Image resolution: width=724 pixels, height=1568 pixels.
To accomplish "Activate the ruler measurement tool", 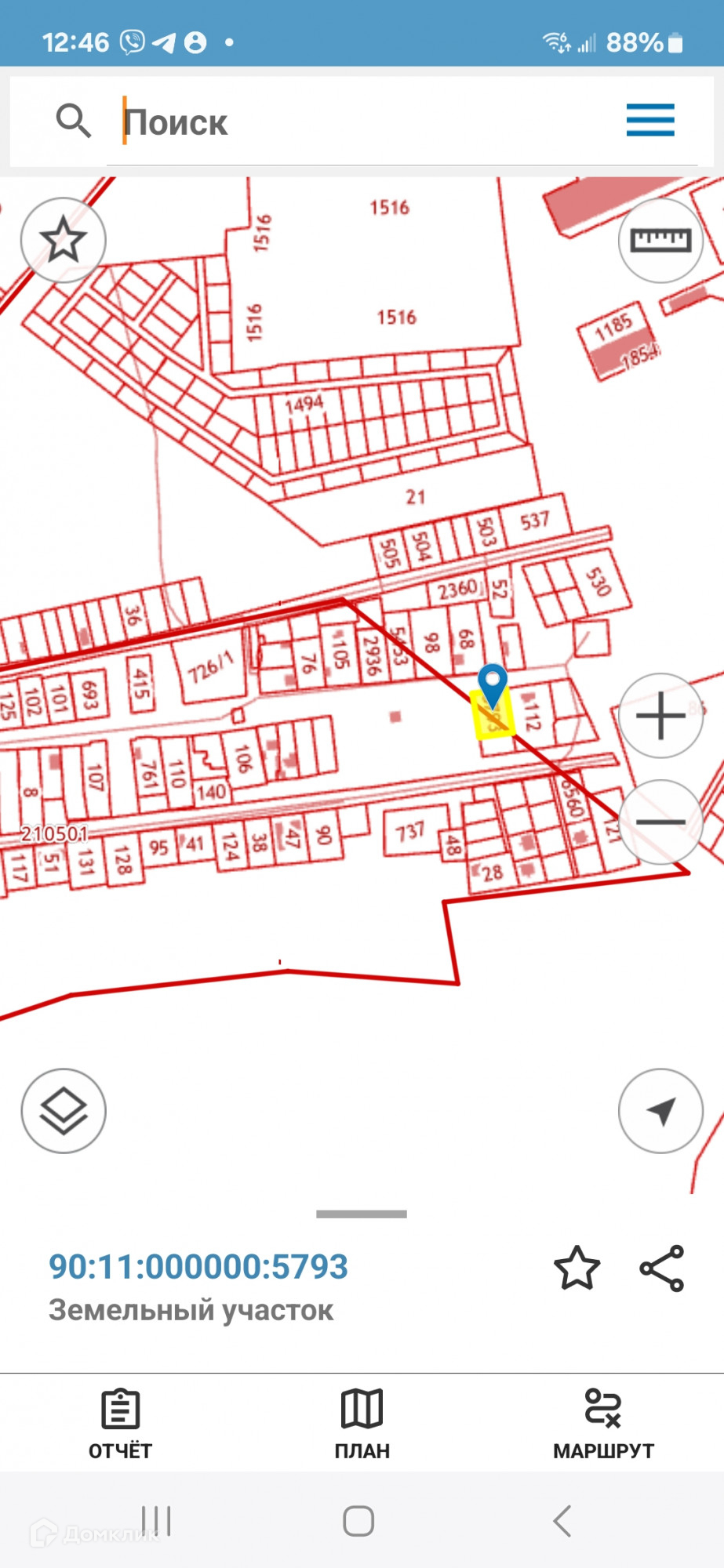I will (x=660, y=240).
